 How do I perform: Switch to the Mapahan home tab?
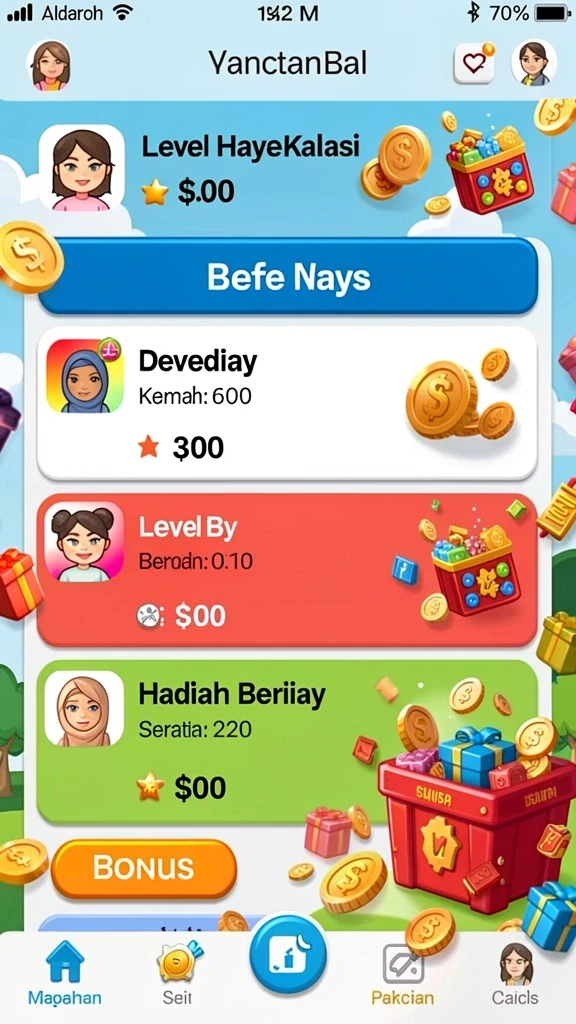pyautogui.click(x=65, y=973)
